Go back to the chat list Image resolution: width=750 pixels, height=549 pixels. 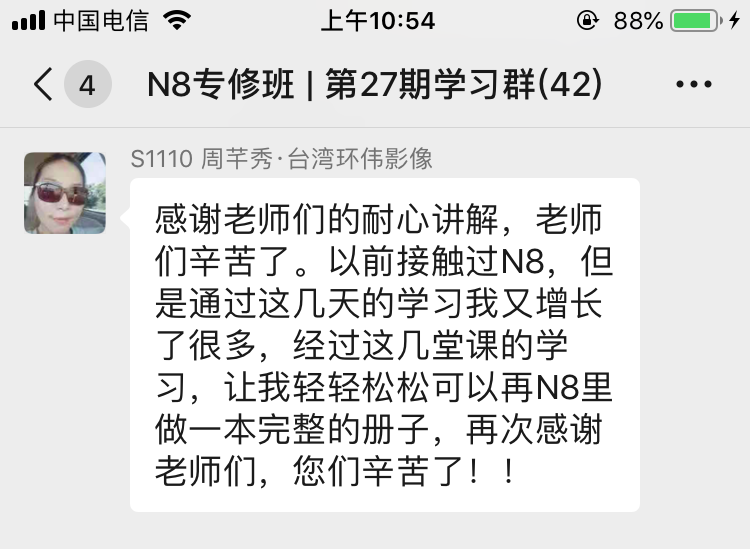[44, 85]
